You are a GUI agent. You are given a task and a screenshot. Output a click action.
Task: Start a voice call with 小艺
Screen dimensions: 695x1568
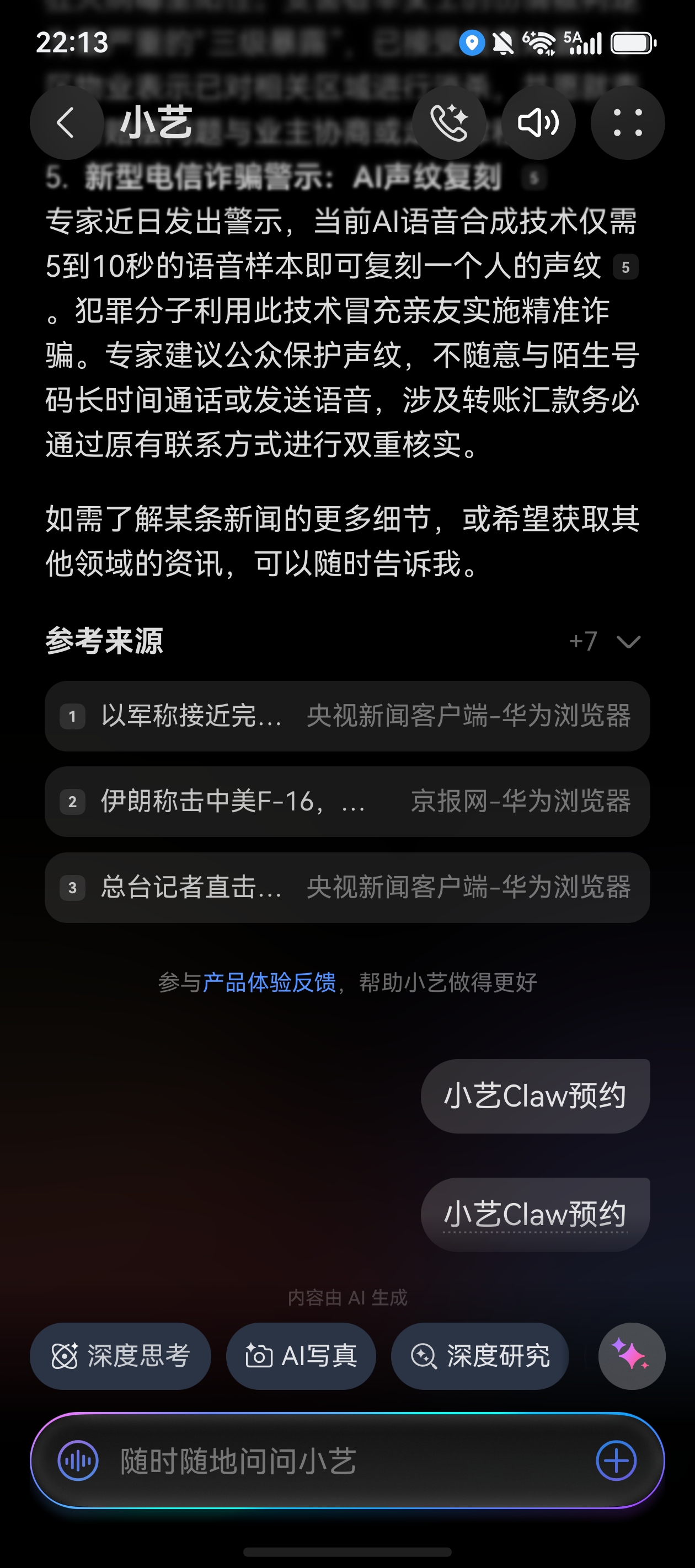[x=449, y=123]
